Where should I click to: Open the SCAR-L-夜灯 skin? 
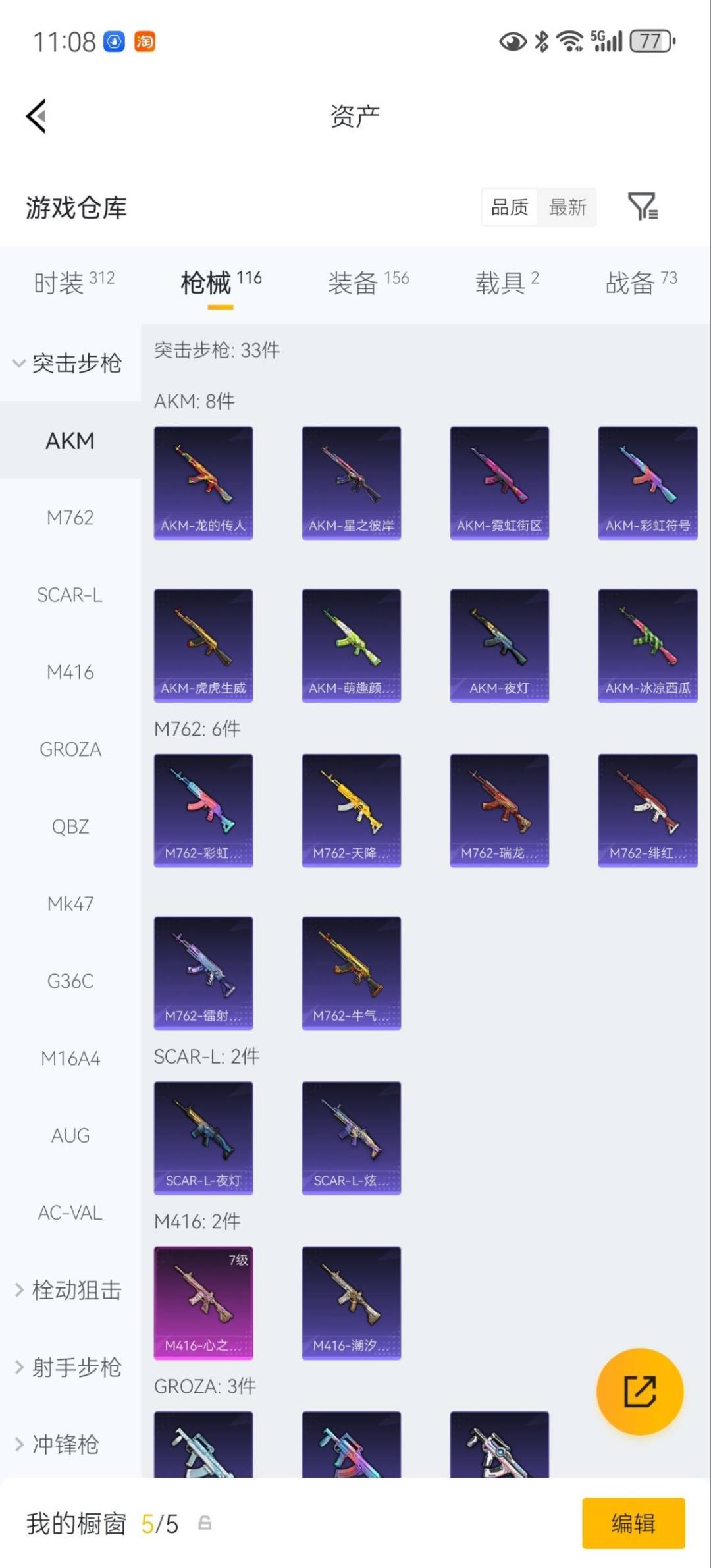203,1137
